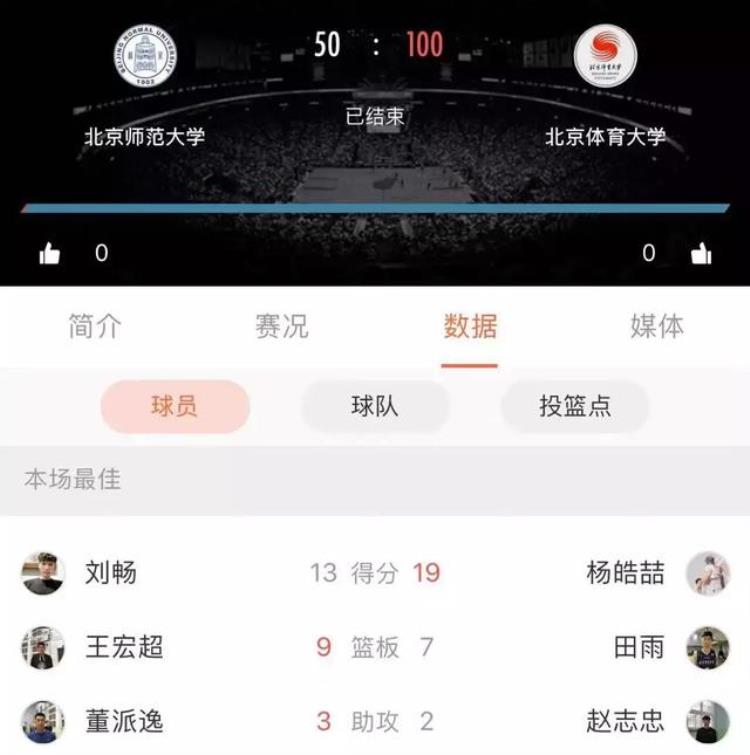The height and width of the screenshot is (755, 750).
Task: Select the 数据 tab
Action: click(470, 326)
